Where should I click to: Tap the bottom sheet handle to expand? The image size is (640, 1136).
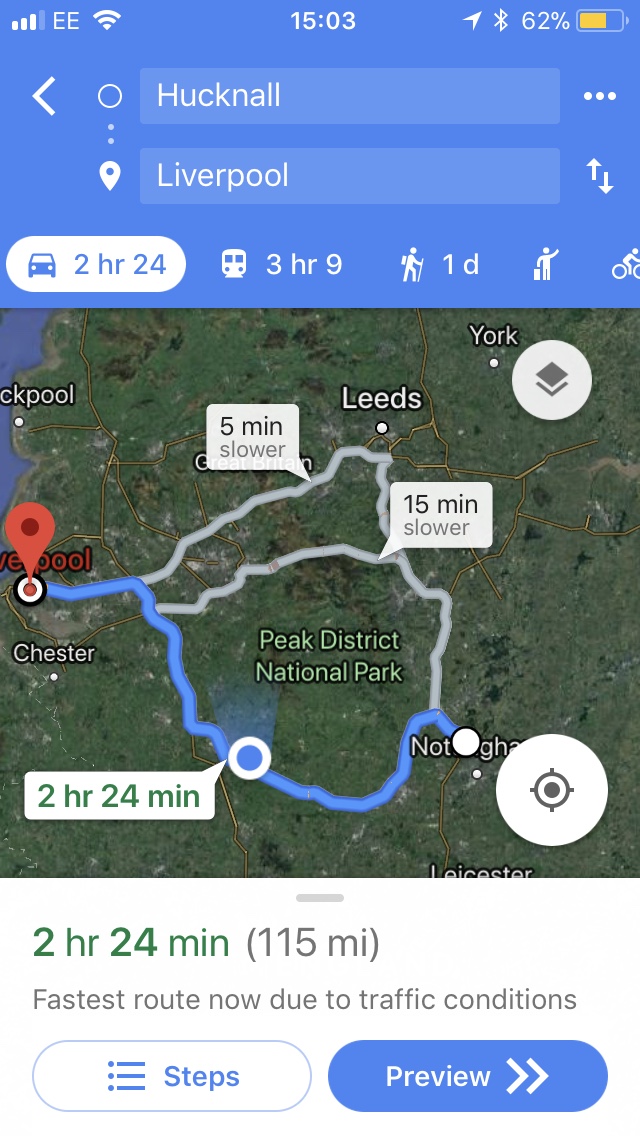320,898
